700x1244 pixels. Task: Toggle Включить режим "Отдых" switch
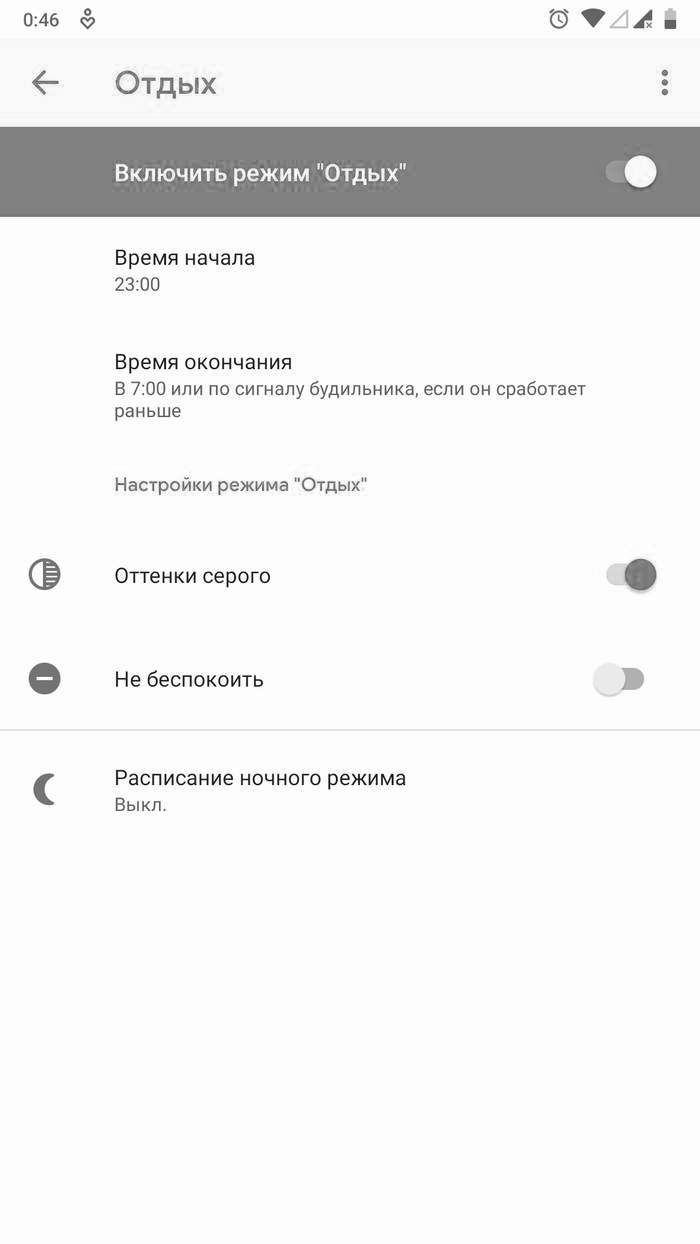(630, 172)
